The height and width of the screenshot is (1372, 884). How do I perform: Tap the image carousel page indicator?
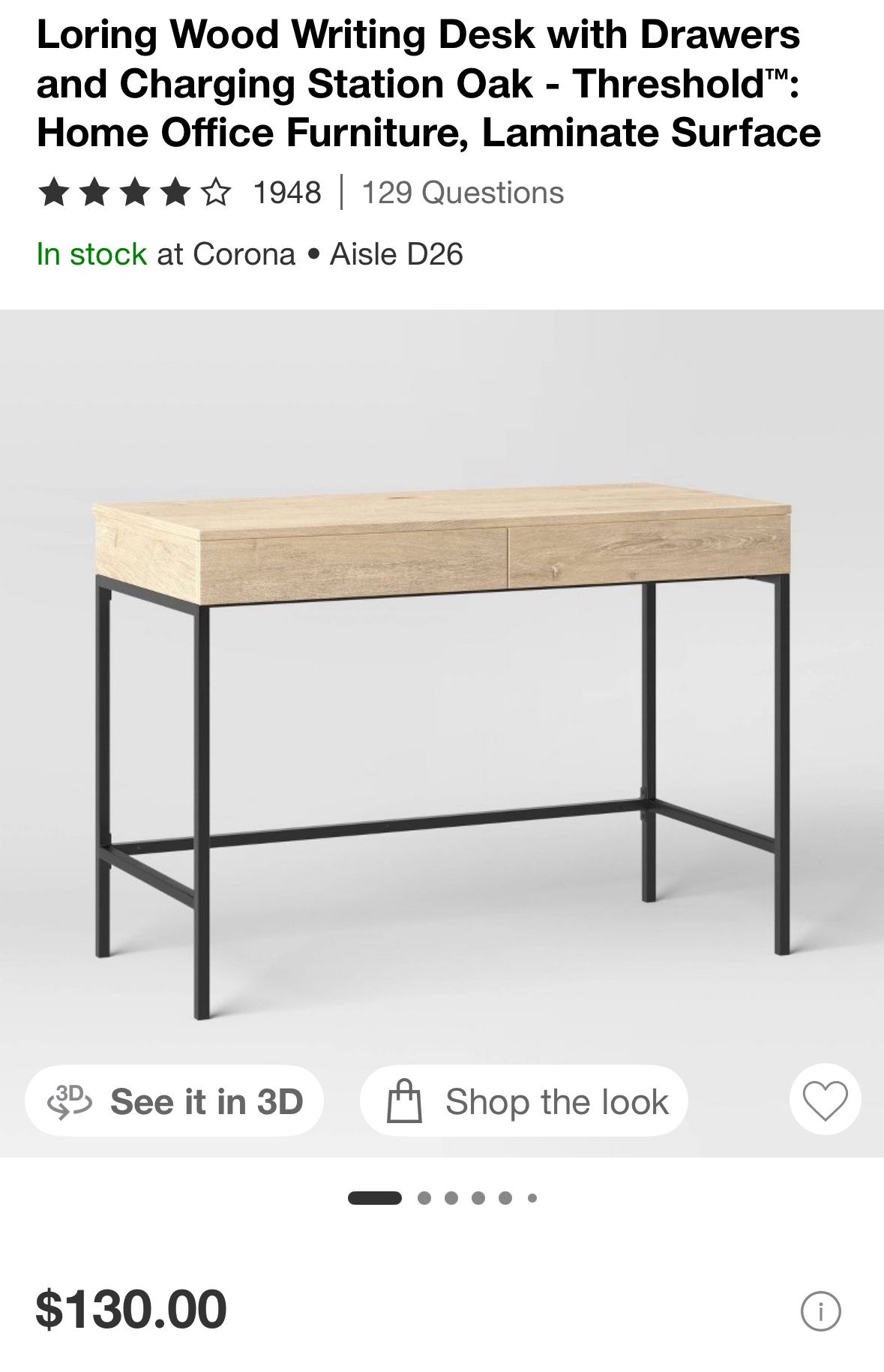coord(442,1198)
